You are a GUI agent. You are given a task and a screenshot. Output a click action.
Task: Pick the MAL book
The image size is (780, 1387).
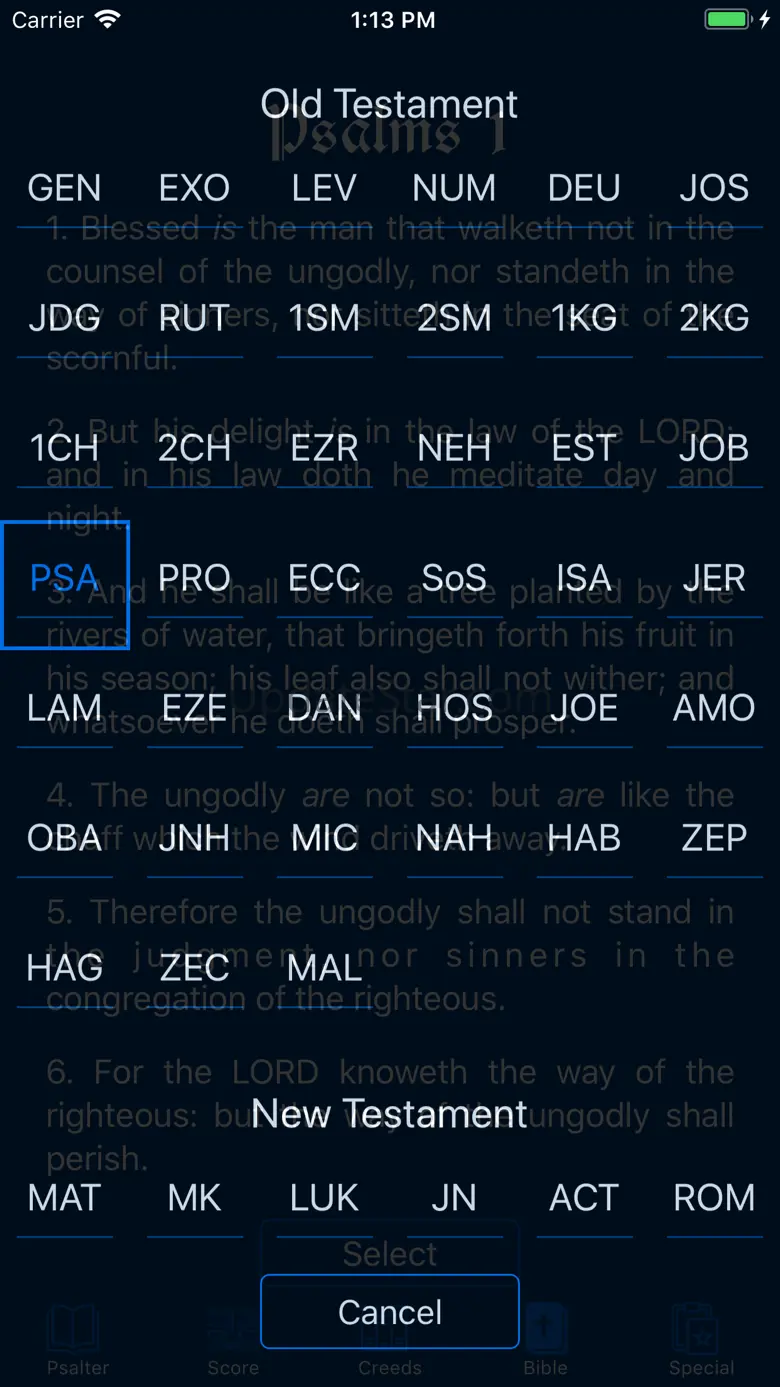324,968
